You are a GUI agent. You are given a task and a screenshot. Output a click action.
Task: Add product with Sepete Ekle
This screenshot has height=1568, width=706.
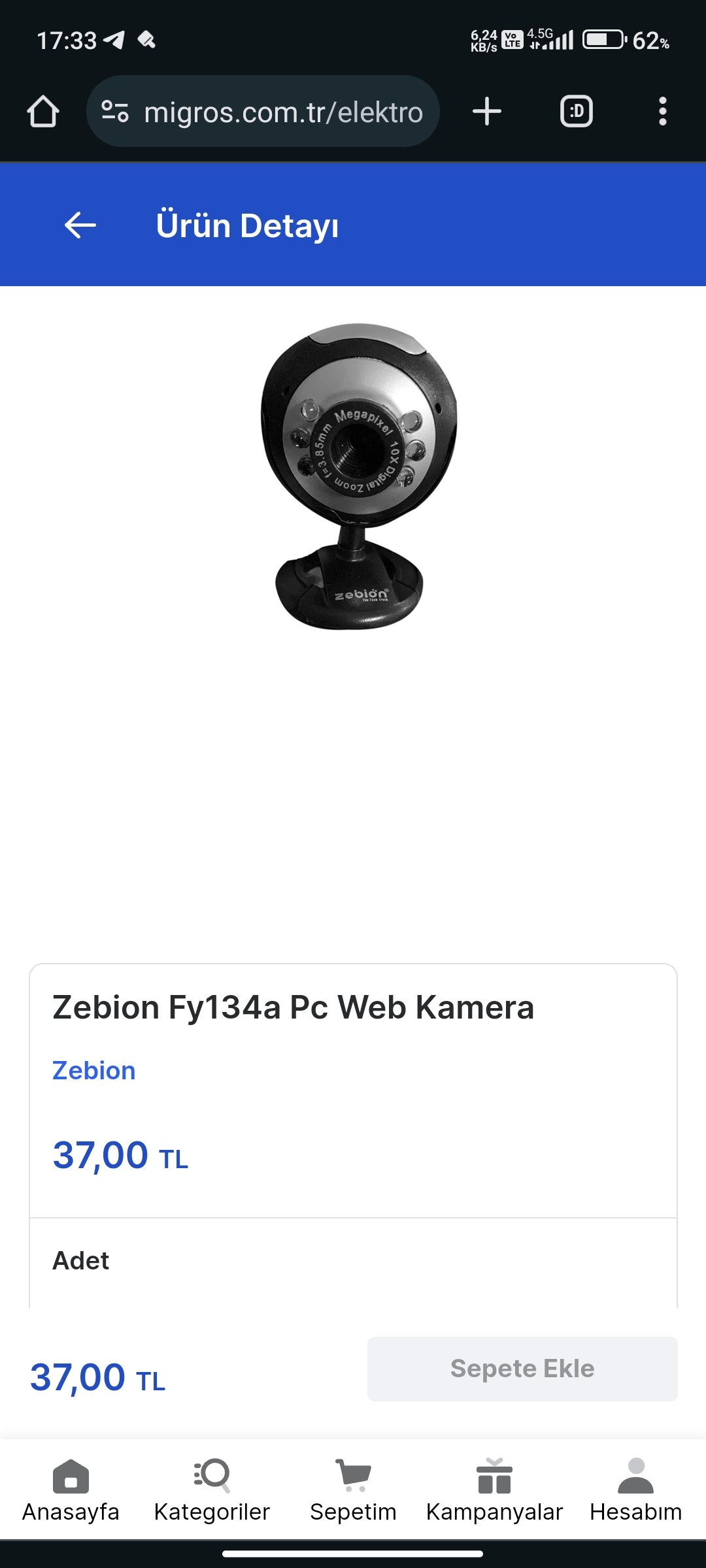tap(522, 1369)
